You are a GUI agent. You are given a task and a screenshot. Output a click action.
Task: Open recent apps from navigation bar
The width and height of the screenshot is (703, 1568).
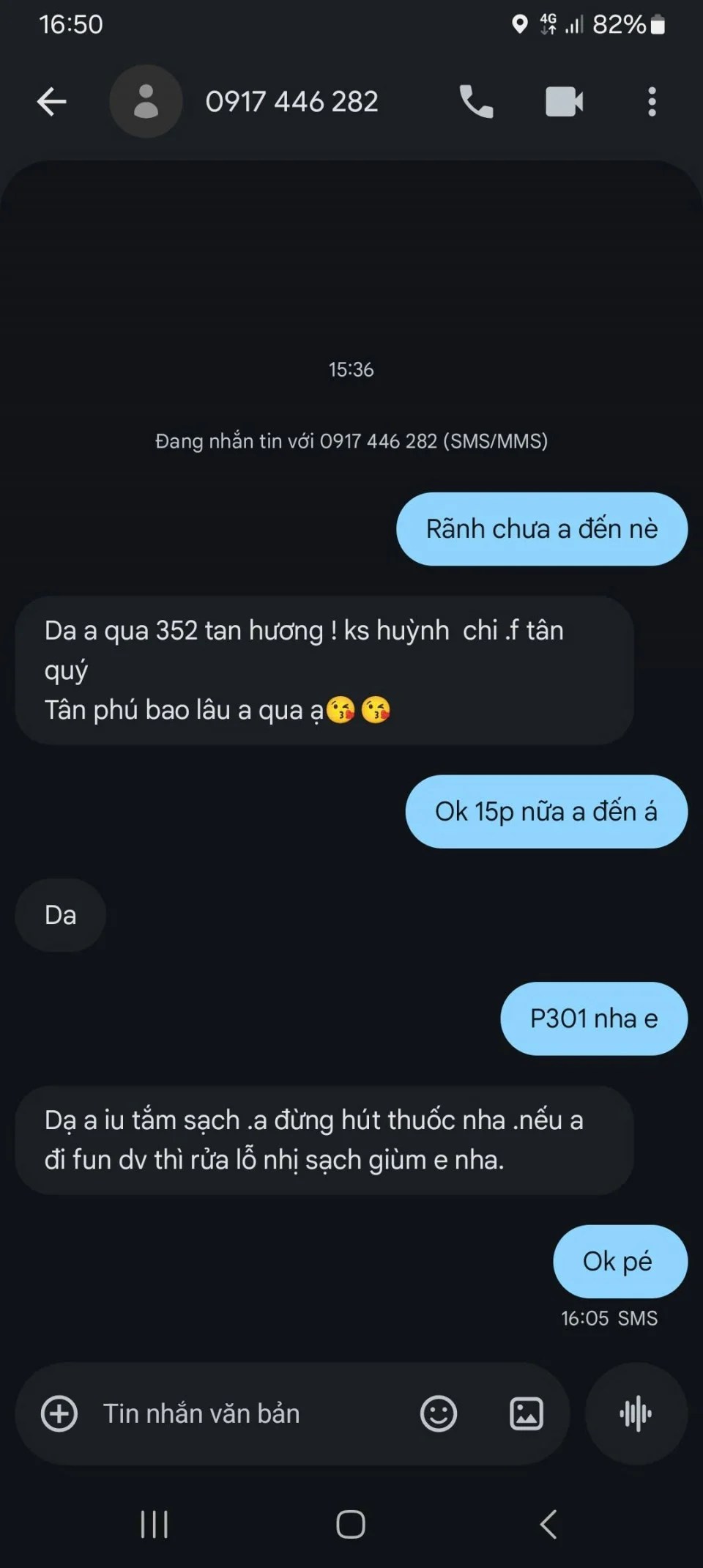(155, 1525)
